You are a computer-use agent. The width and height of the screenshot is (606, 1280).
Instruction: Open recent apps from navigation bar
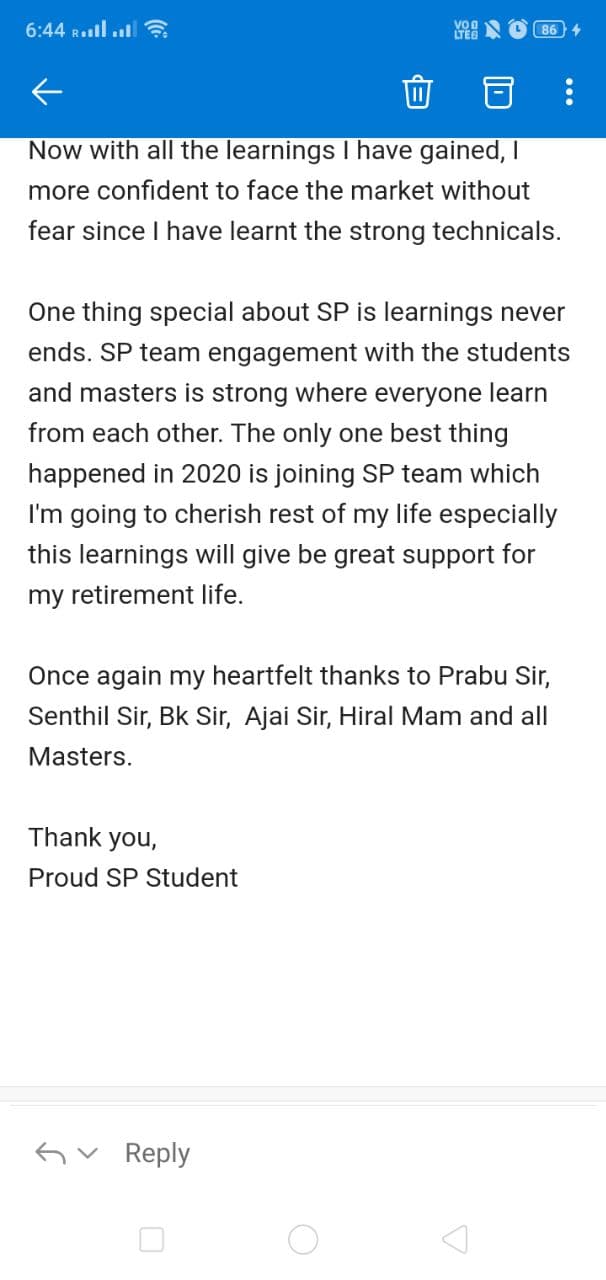pyautogui.click(x=151, y=1240)
